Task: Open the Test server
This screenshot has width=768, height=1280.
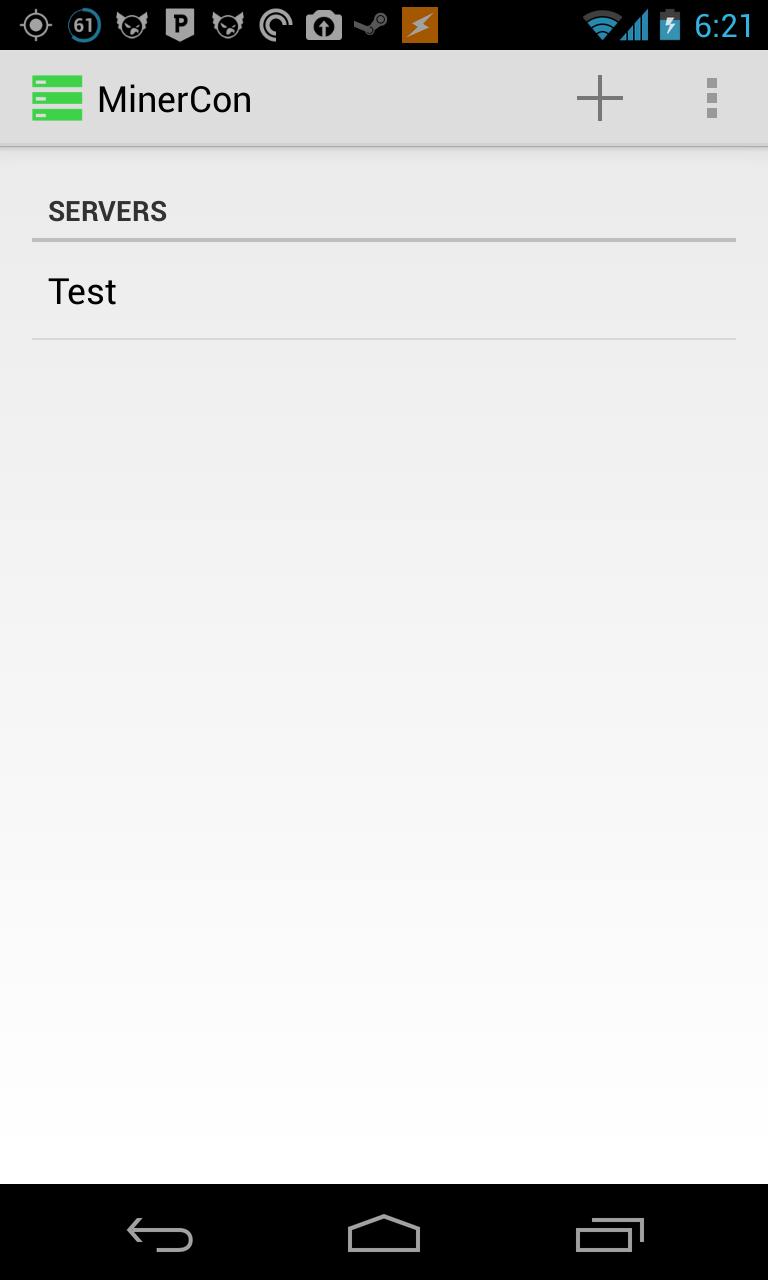Action: pos(384,291)
